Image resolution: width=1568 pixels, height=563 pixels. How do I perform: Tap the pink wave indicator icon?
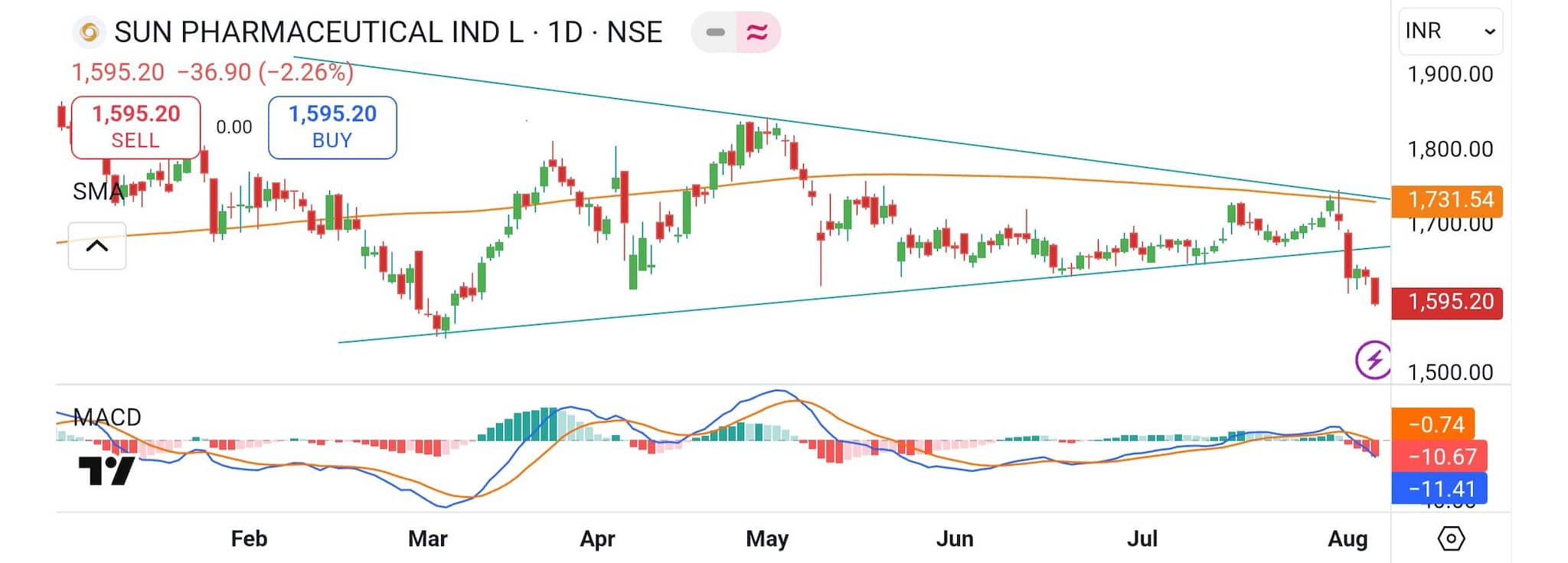click(x=757, y=32)
